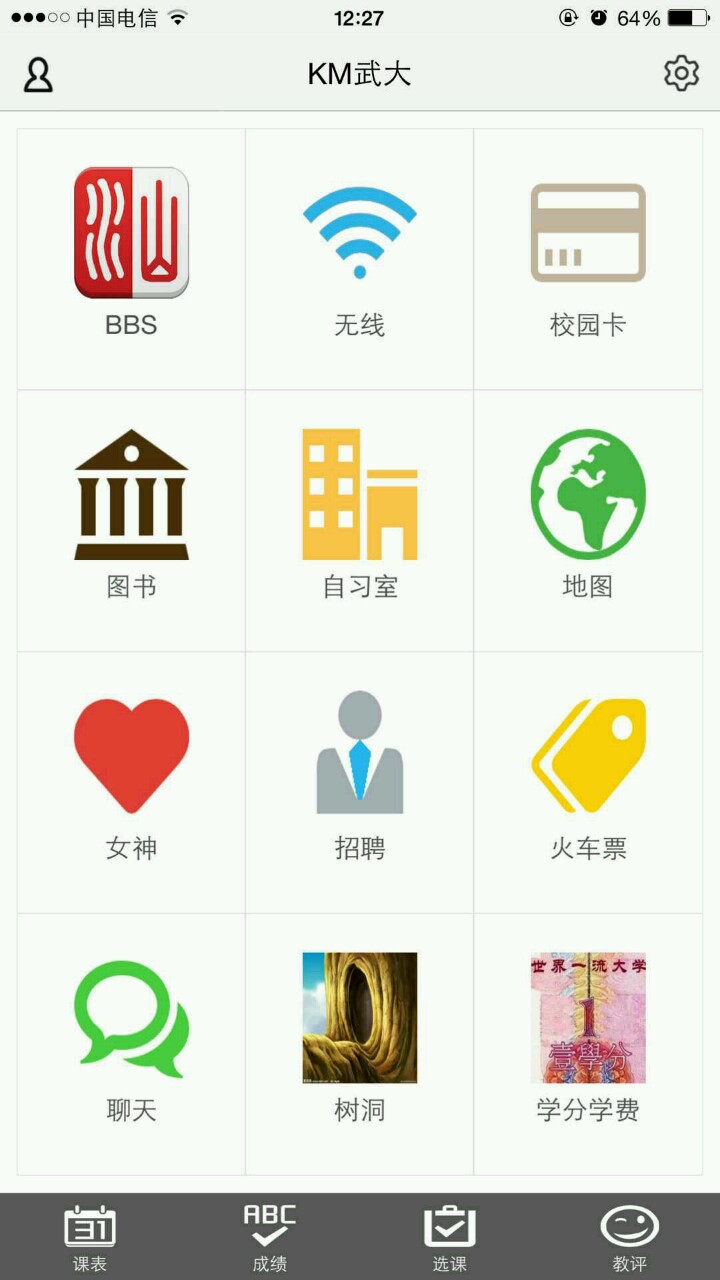The width and height of the screenshot is (720, 1280).
Task: Open the settings gear
Action: click(x=681, y=74)
